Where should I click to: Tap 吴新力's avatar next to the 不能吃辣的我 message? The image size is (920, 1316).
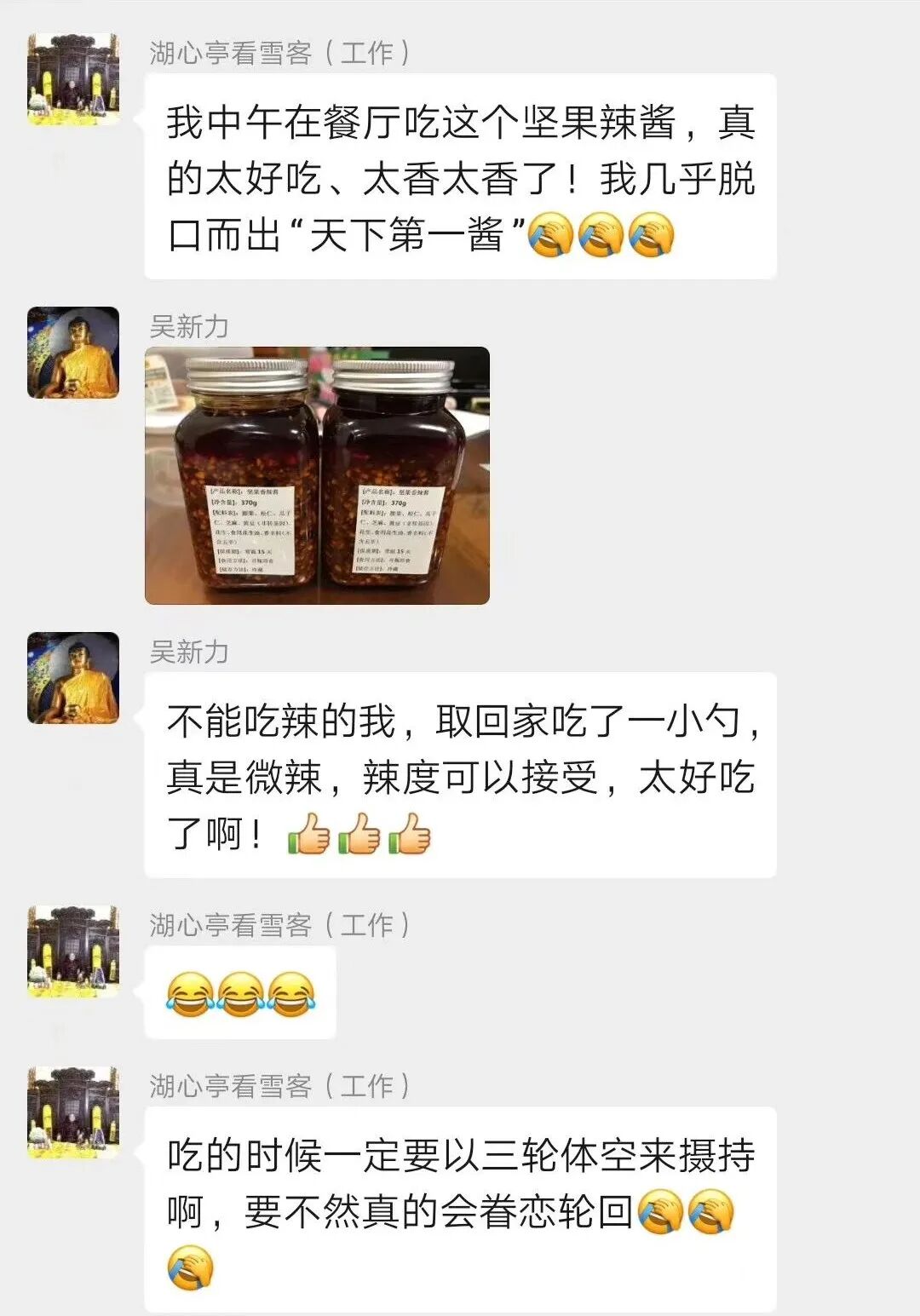[73, 678]
